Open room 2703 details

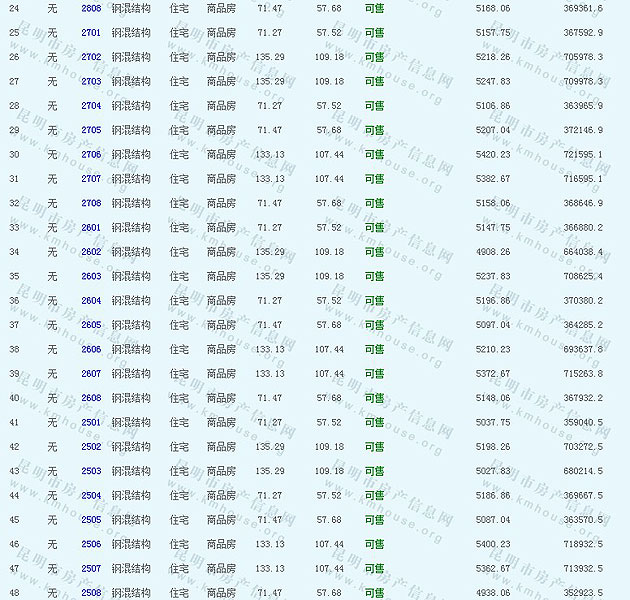pyautogui.click(x=91, y=82)
